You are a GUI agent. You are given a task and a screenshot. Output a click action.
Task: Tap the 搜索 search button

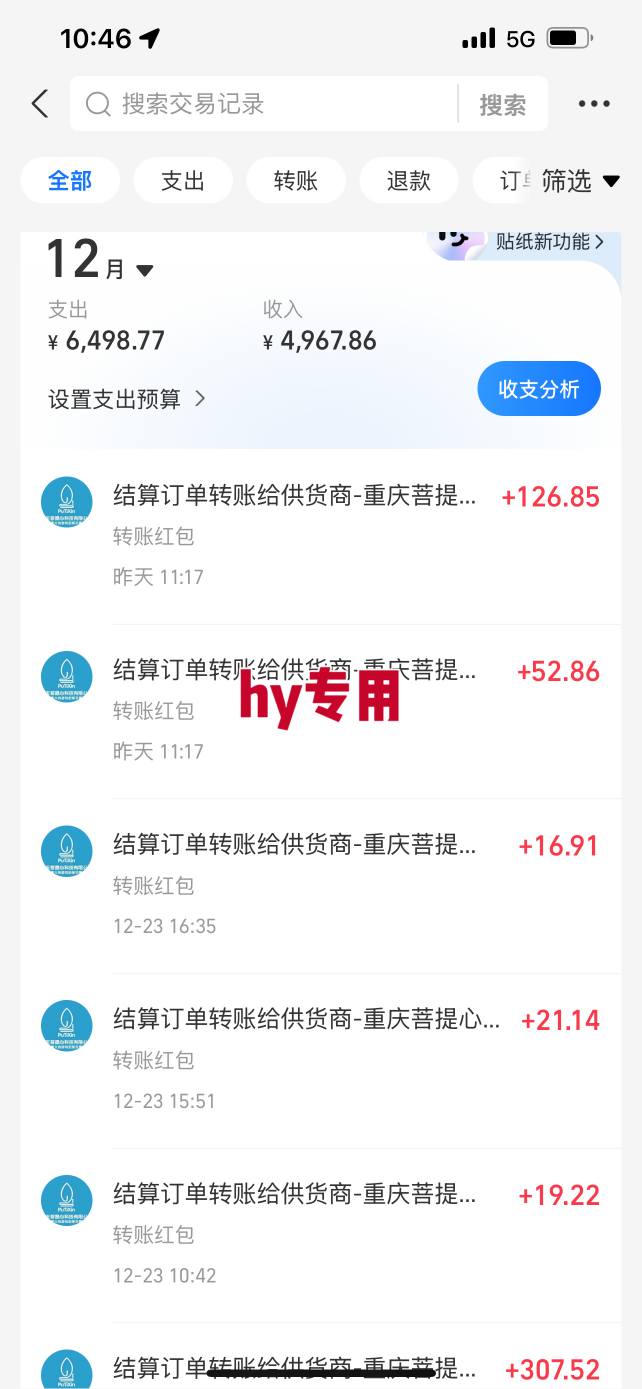click(x=502, y=104)
